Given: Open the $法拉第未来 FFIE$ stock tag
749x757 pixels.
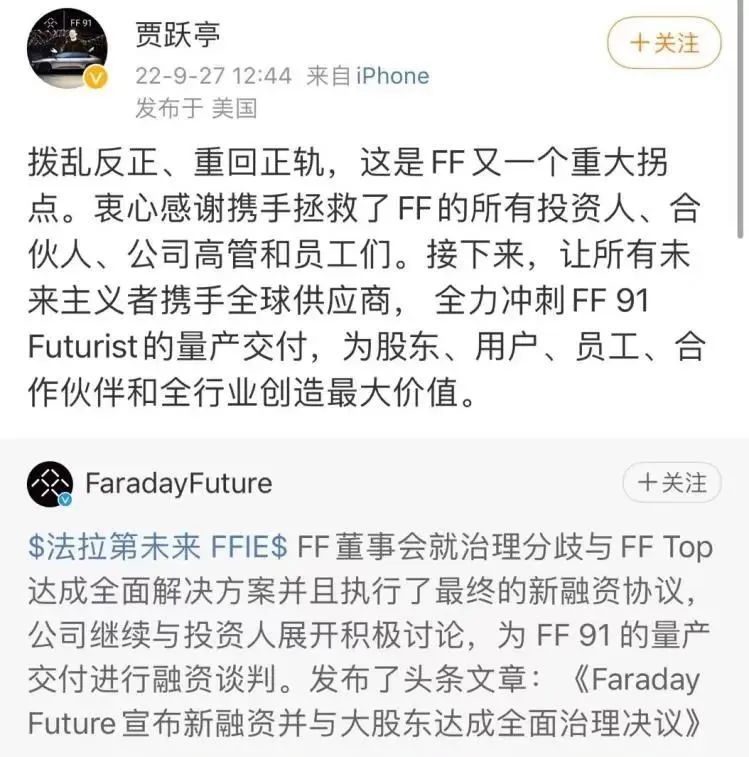Looking at the screenshot, I should coord(157,547).
